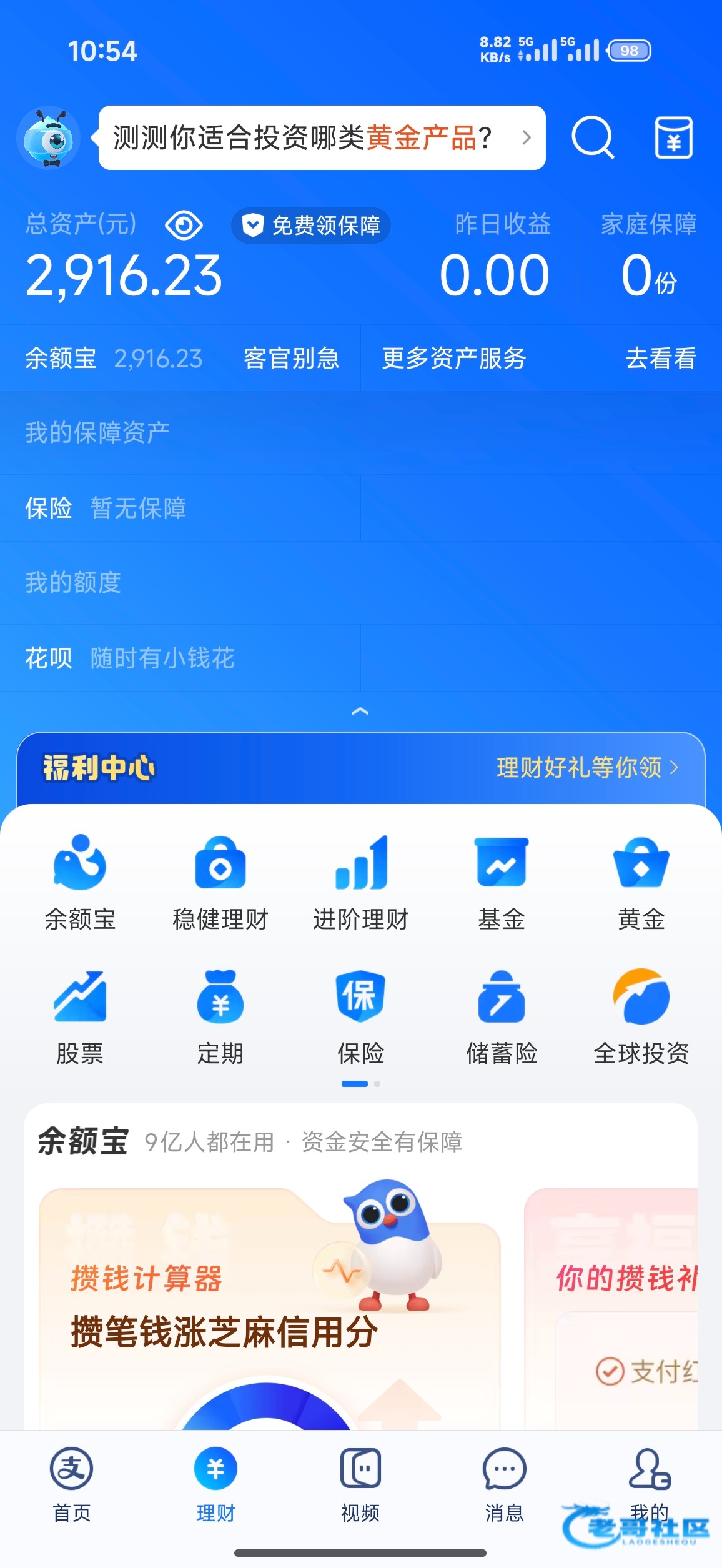Open the bill icon with yen symbol

673,137
